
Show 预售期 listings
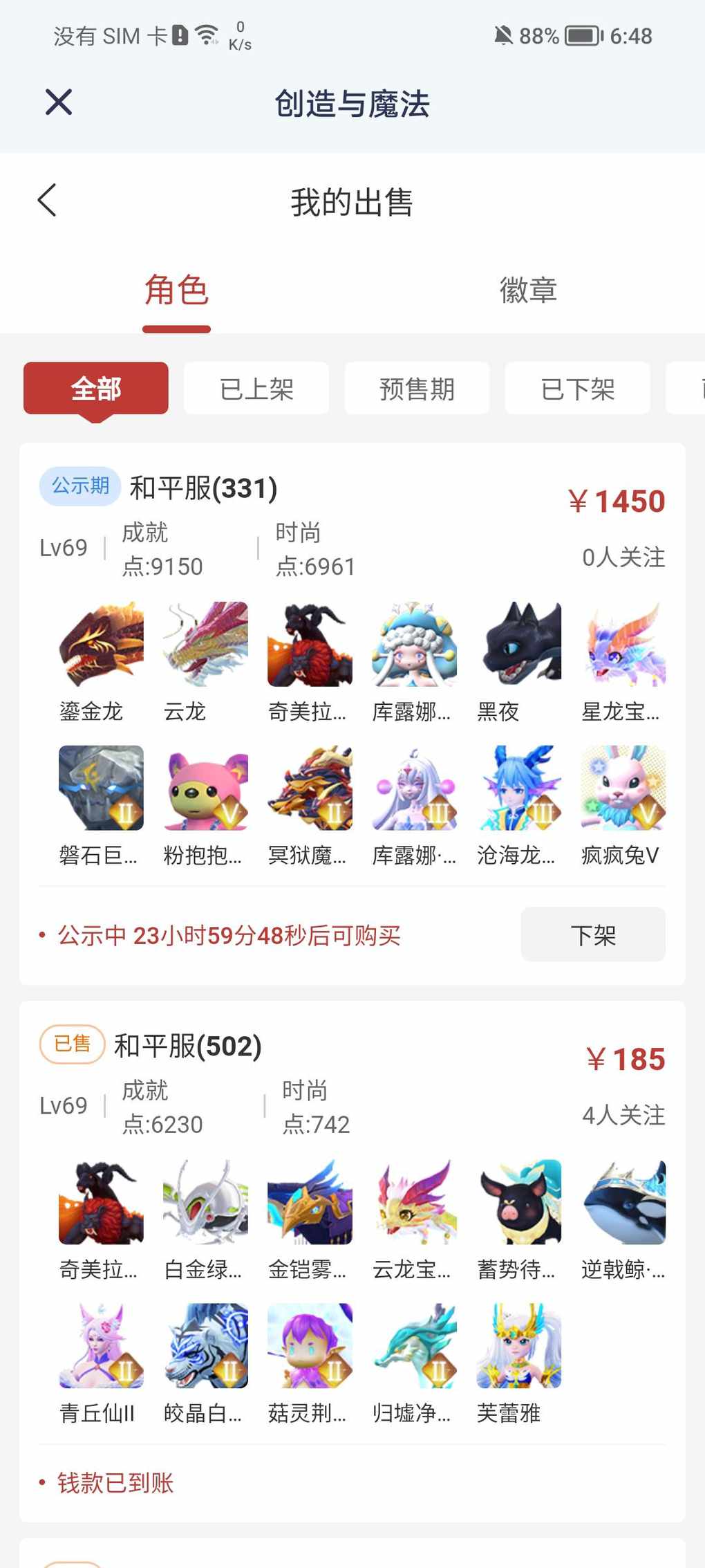pos(417,389)
